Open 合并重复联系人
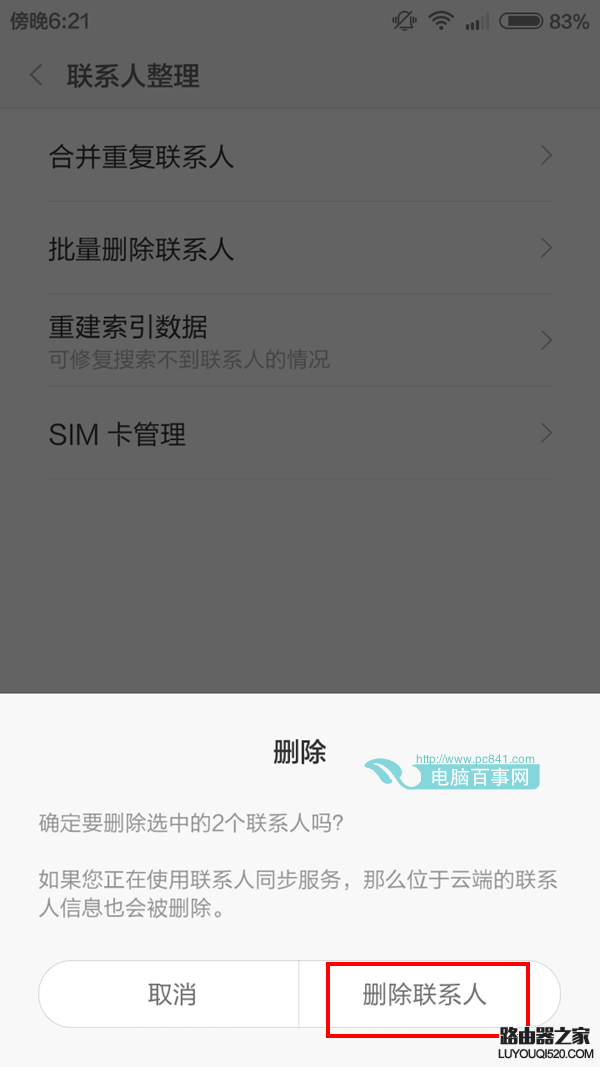Viewport: 600px width, 1067px height. click(299, 156)
